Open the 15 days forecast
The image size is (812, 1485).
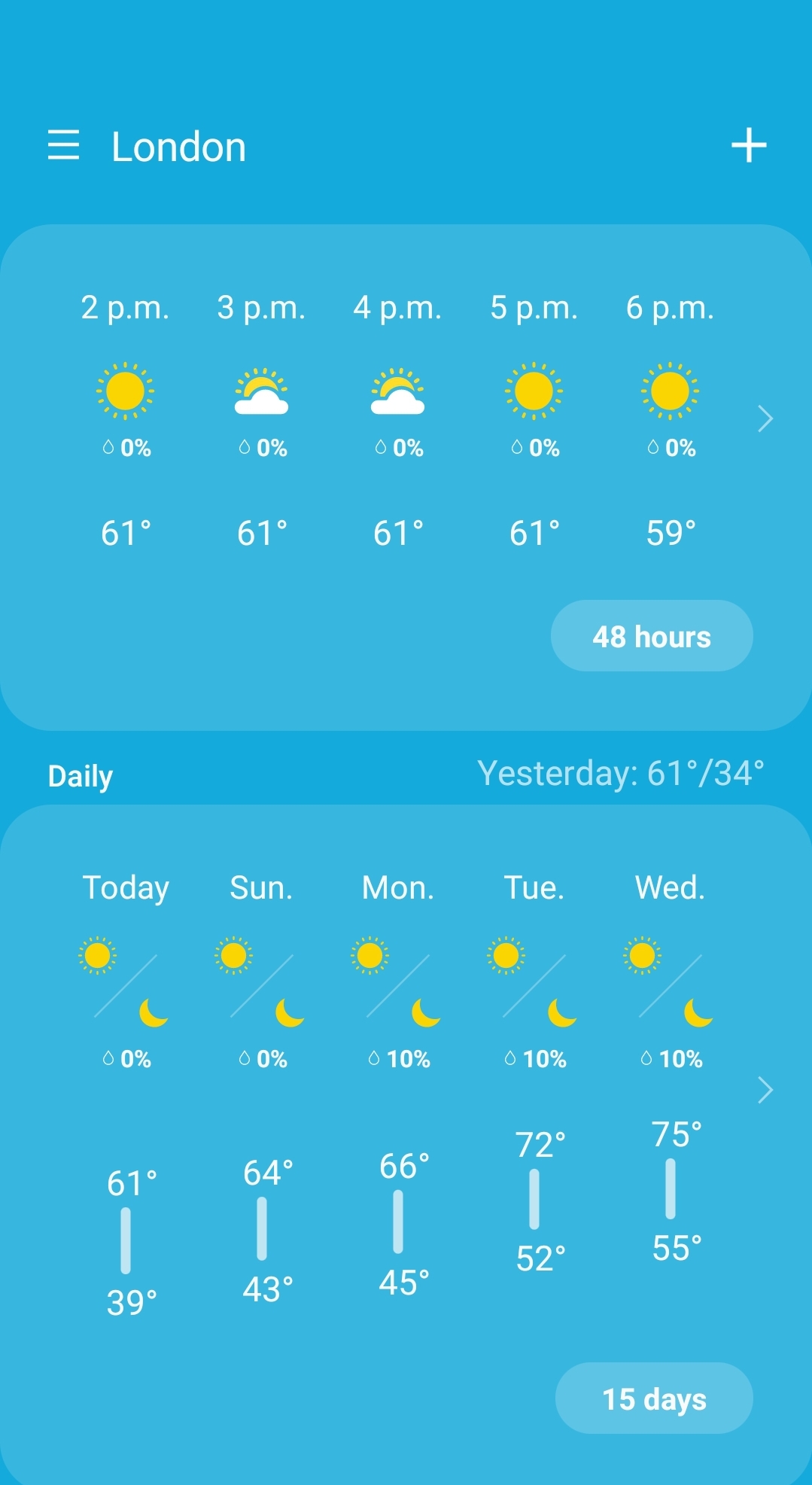(654, 1398)
